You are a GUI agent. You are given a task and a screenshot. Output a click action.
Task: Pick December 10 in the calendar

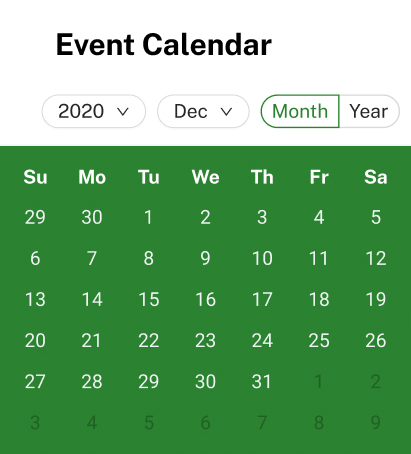click(262, 258)
